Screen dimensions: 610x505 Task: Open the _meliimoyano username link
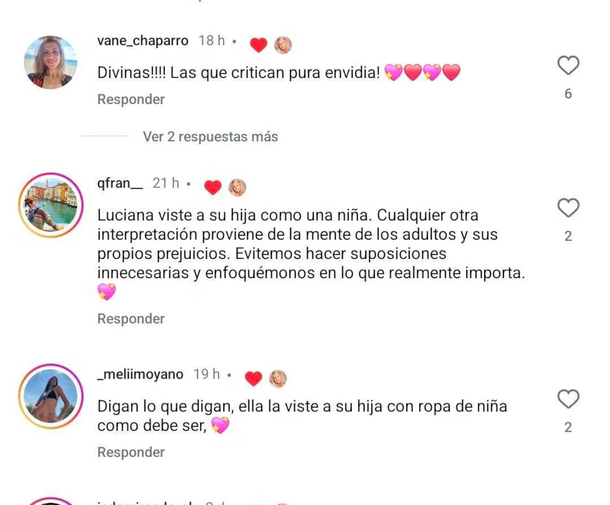point(140,374)
